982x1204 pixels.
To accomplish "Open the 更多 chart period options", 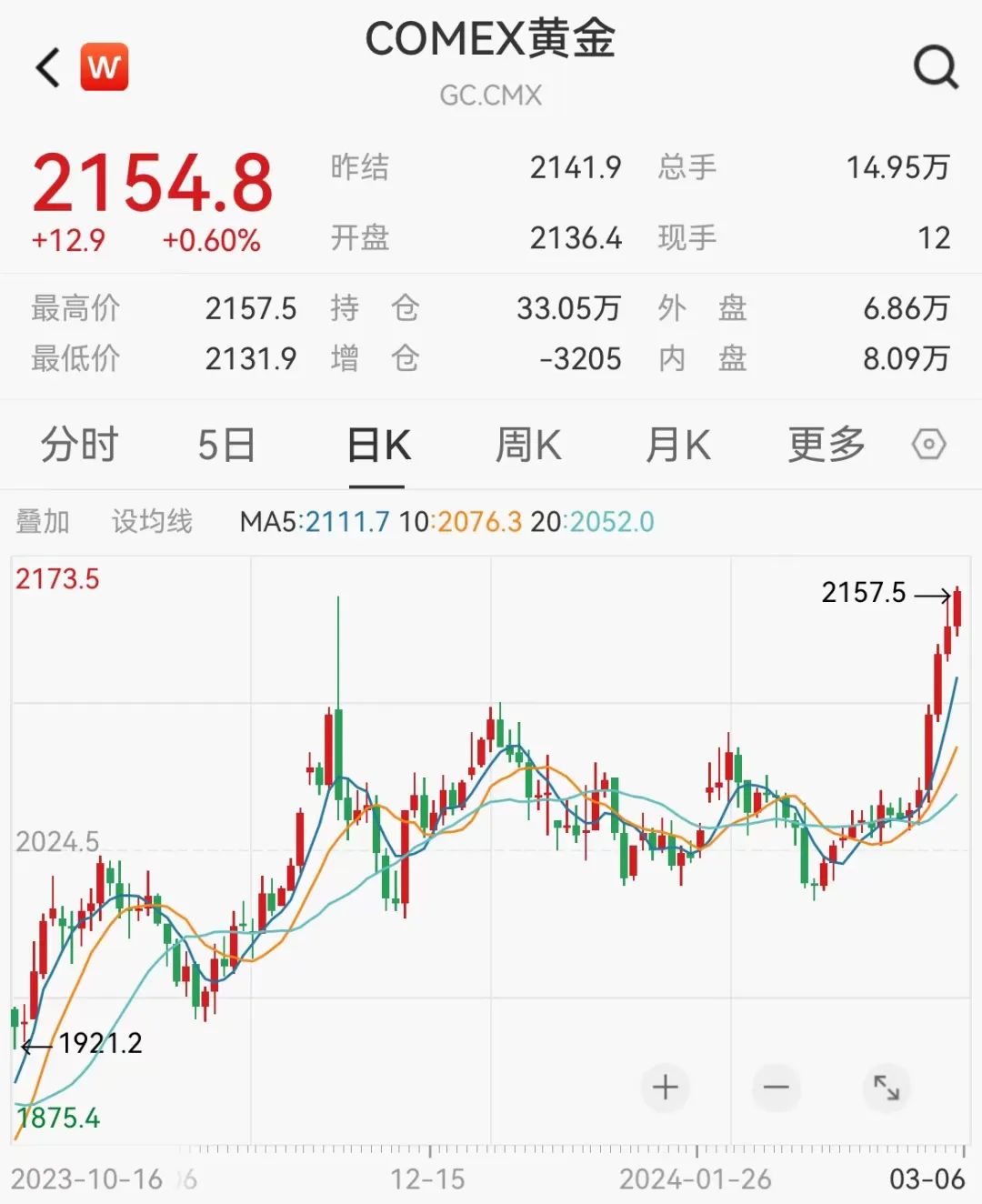I will [x=826, y=446].
